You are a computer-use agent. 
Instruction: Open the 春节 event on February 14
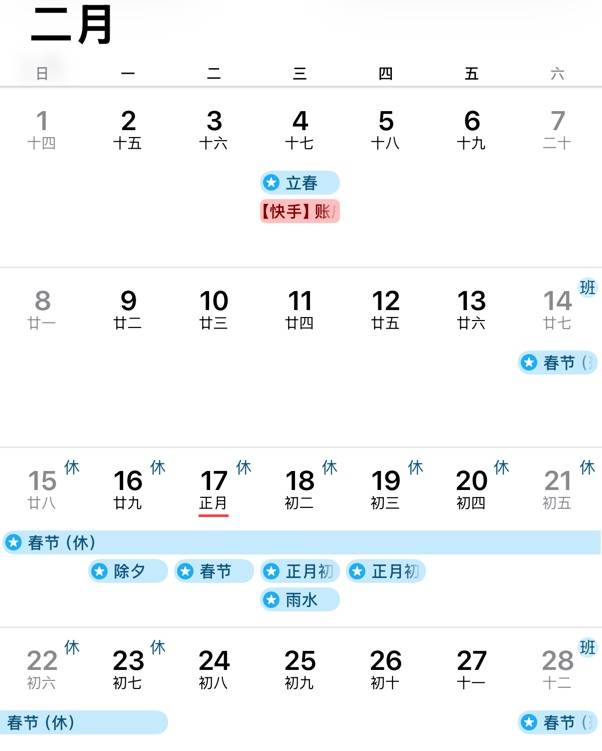pyautogui.click(x=558, y=363)
